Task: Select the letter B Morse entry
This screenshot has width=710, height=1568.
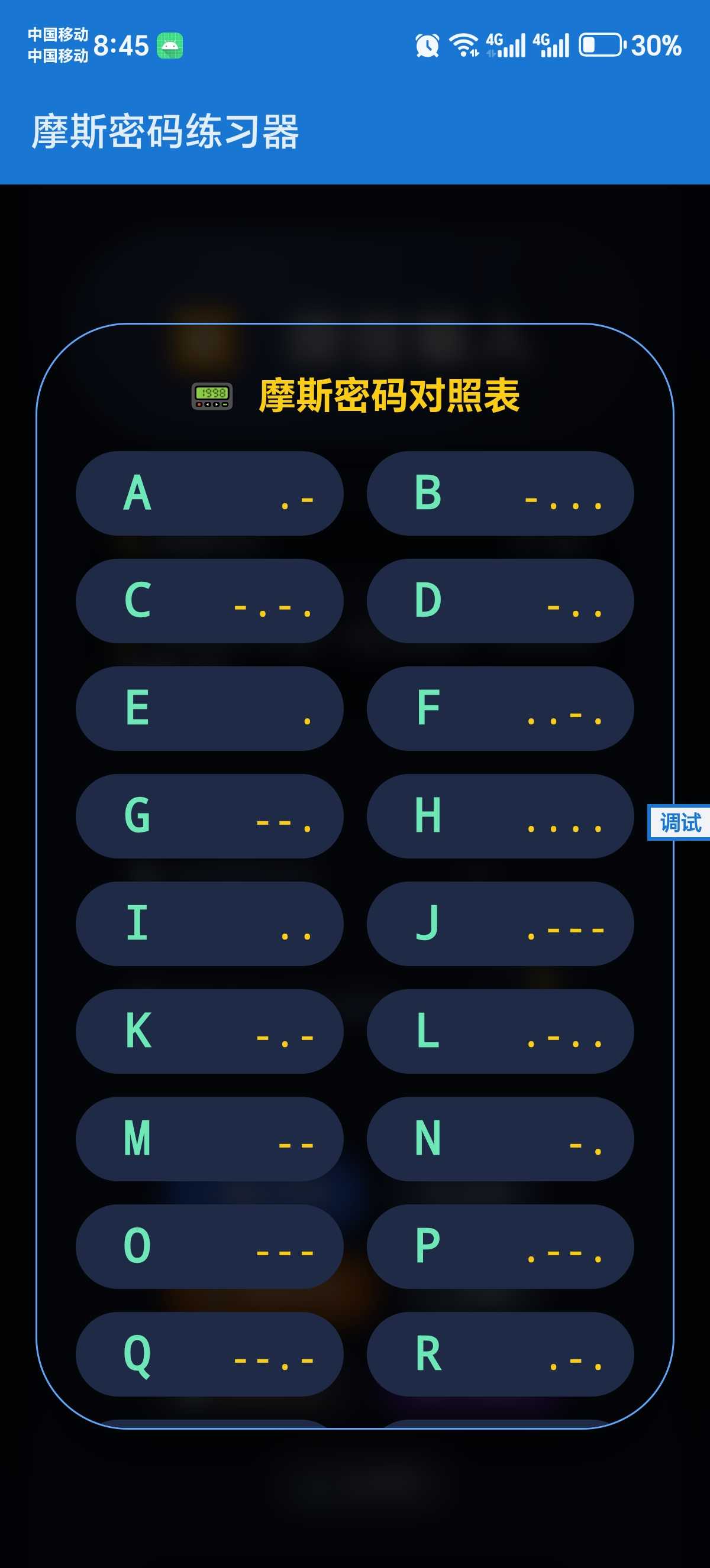Action: pyautogui.click(x=500, y=493)
